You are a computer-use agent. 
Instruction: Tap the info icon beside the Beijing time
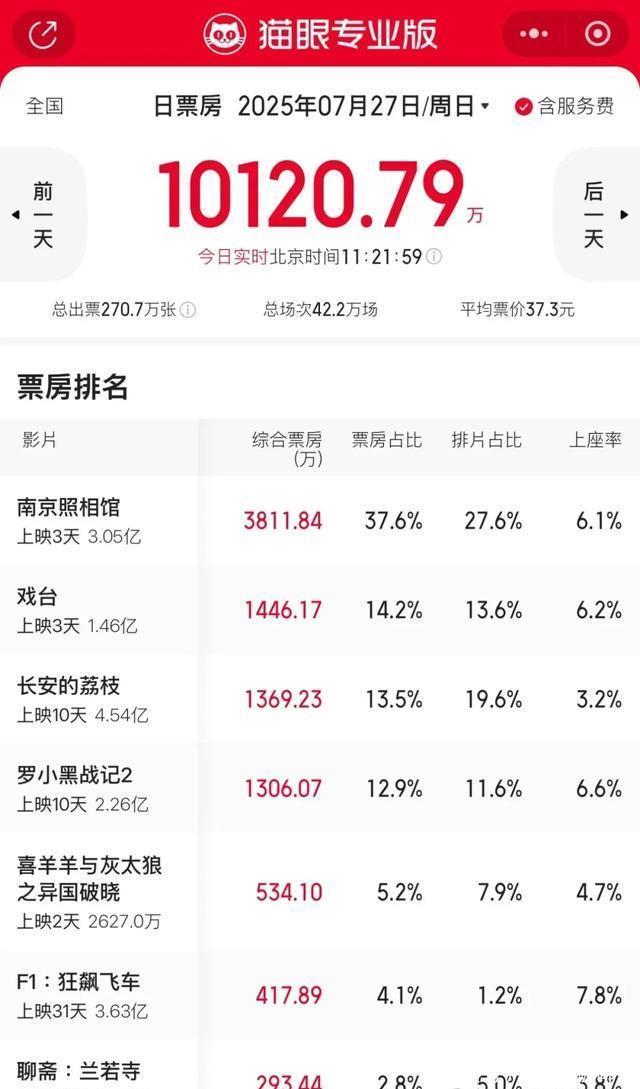coord(434,257)
